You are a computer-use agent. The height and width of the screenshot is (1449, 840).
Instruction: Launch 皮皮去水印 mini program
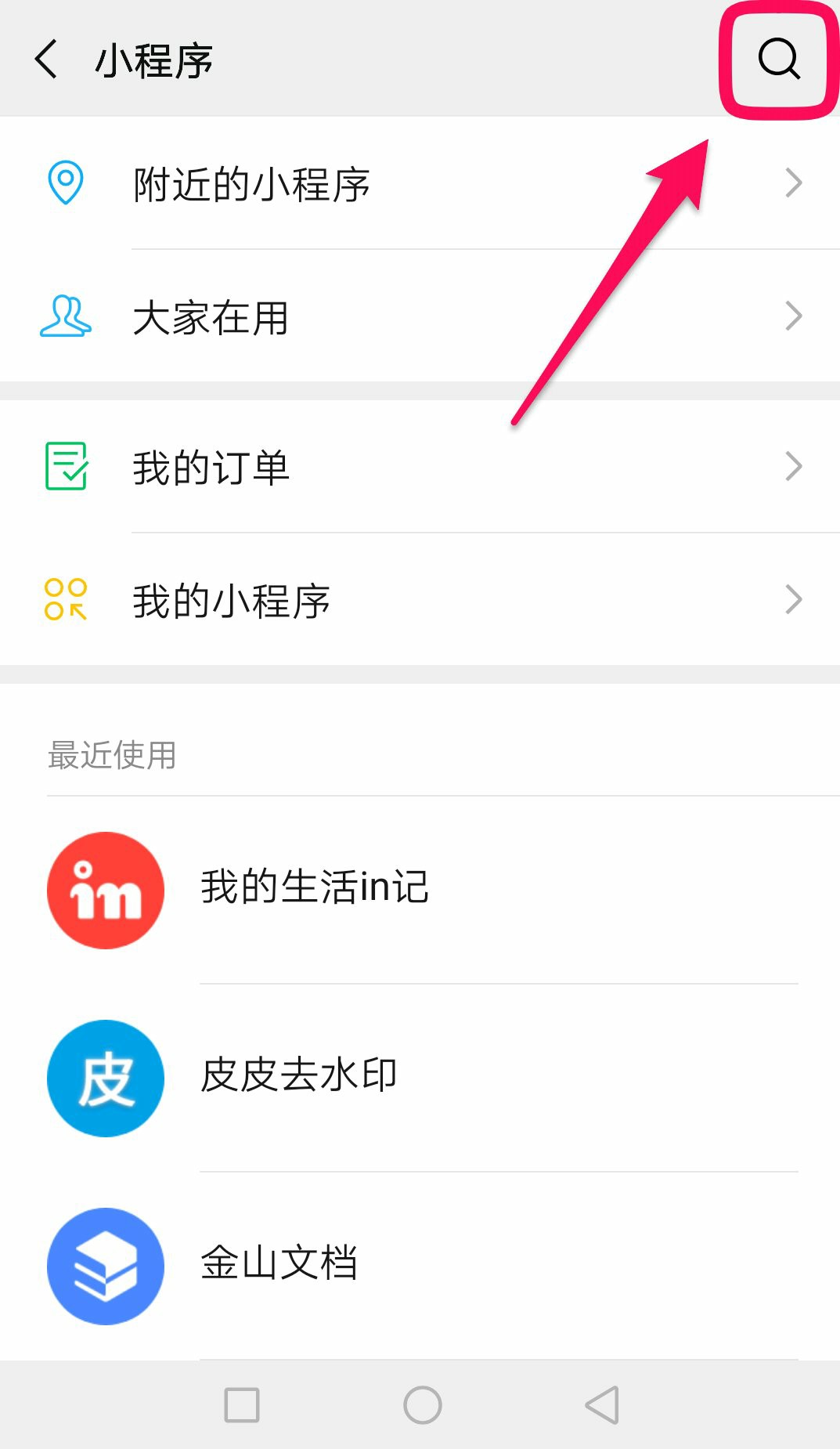420,1079
